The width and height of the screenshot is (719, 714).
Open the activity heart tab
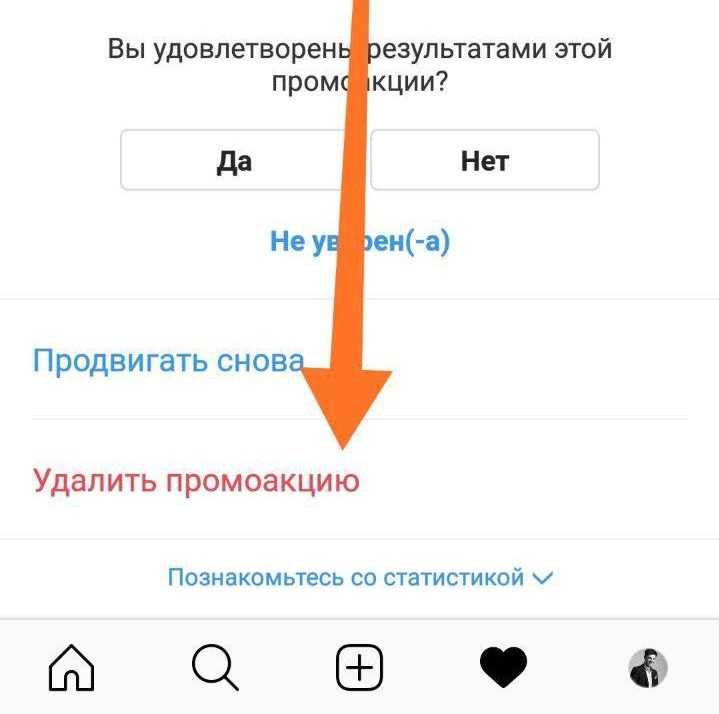pyautogui.click(x=504, y=668)
